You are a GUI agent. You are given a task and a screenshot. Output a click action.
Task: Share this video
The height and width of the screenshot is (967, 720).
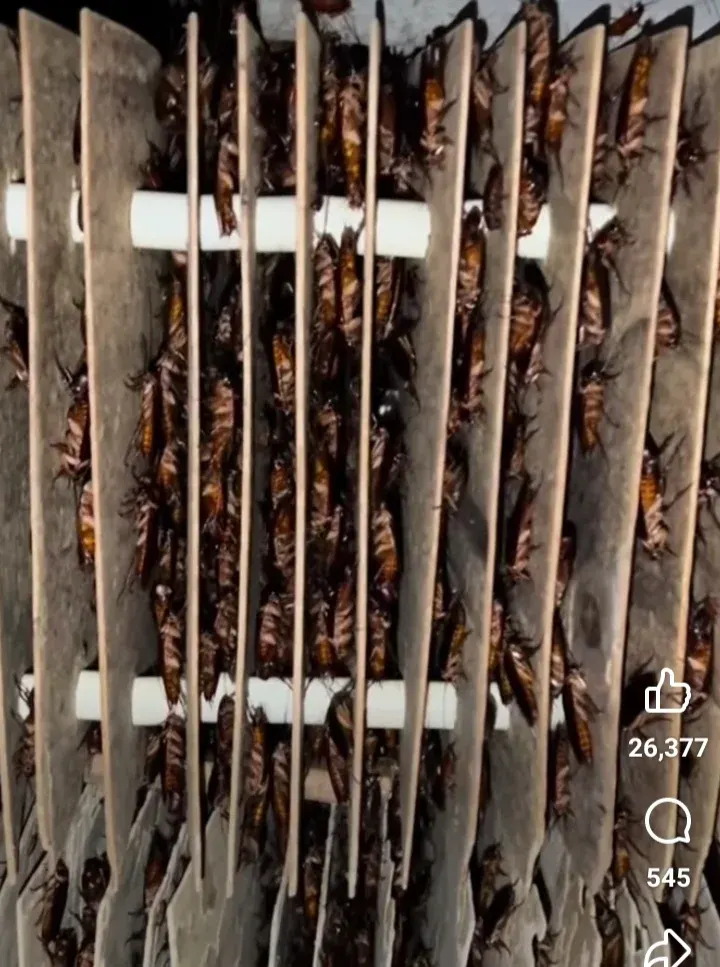point(667,948)
